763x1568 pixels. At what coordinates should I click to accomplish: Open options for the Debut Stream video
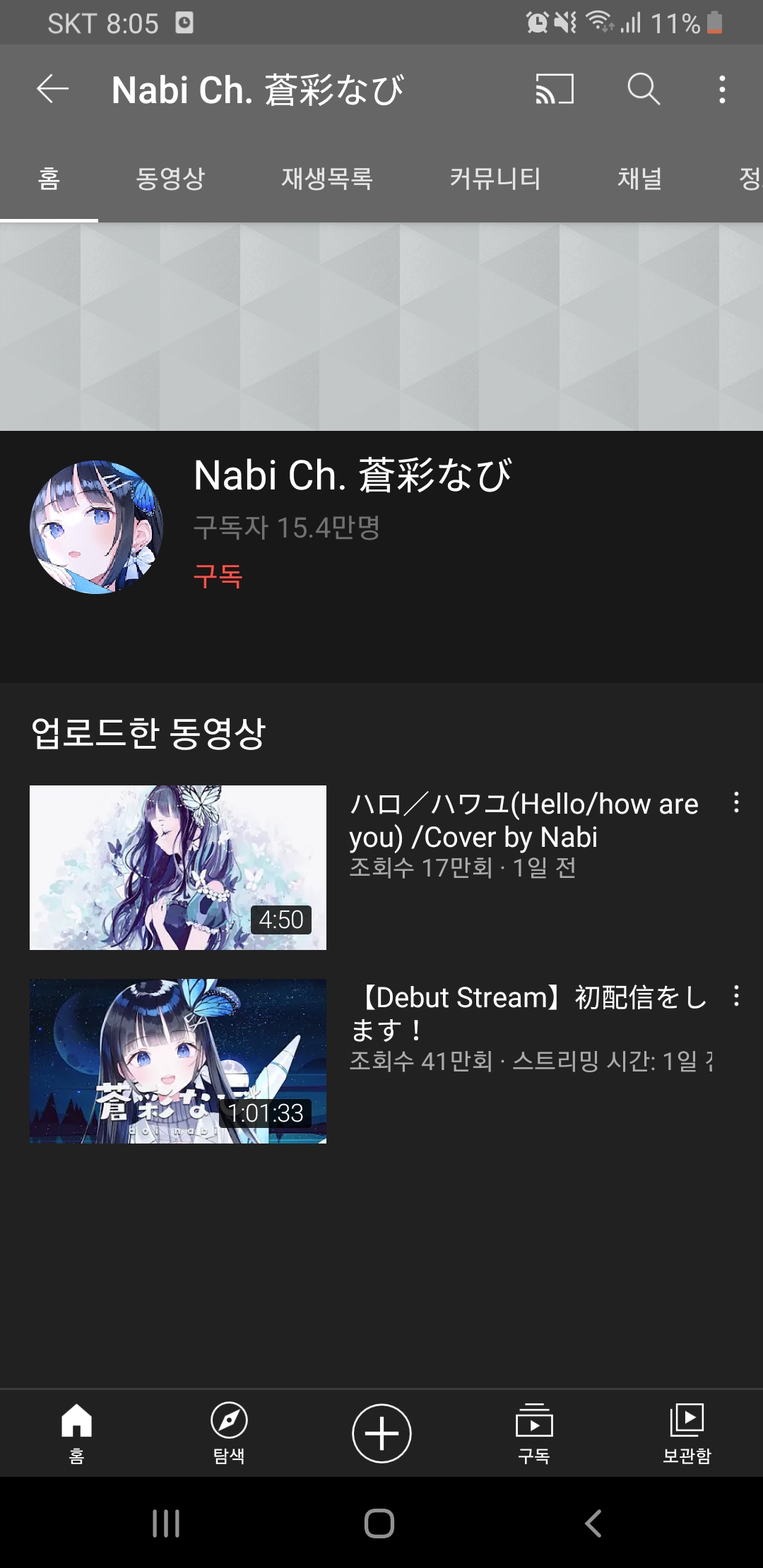[x=736, y=996]
